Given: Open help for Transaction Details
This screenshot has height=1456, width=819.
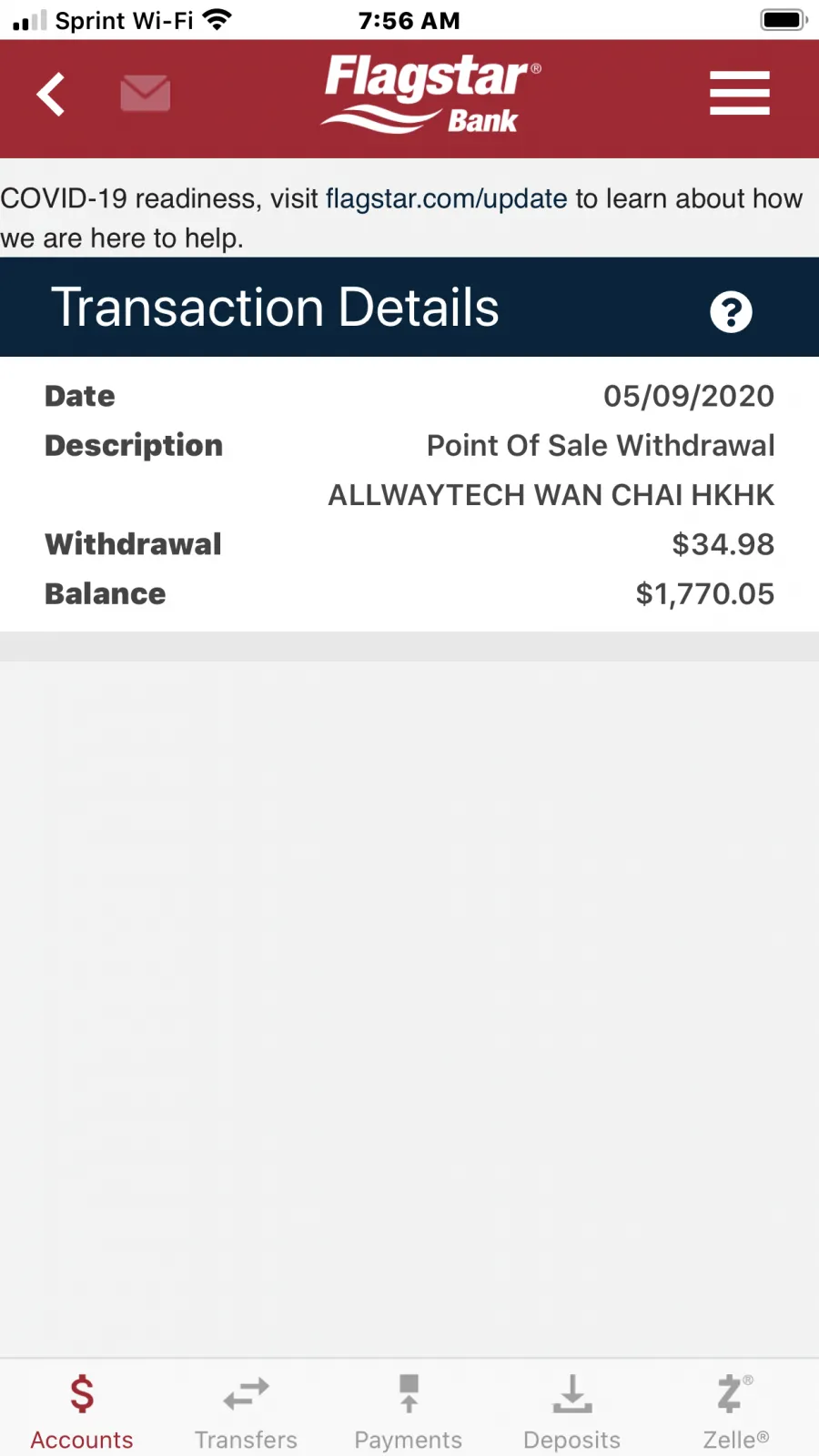Looking at the screenshot, I should coord(731,312).
